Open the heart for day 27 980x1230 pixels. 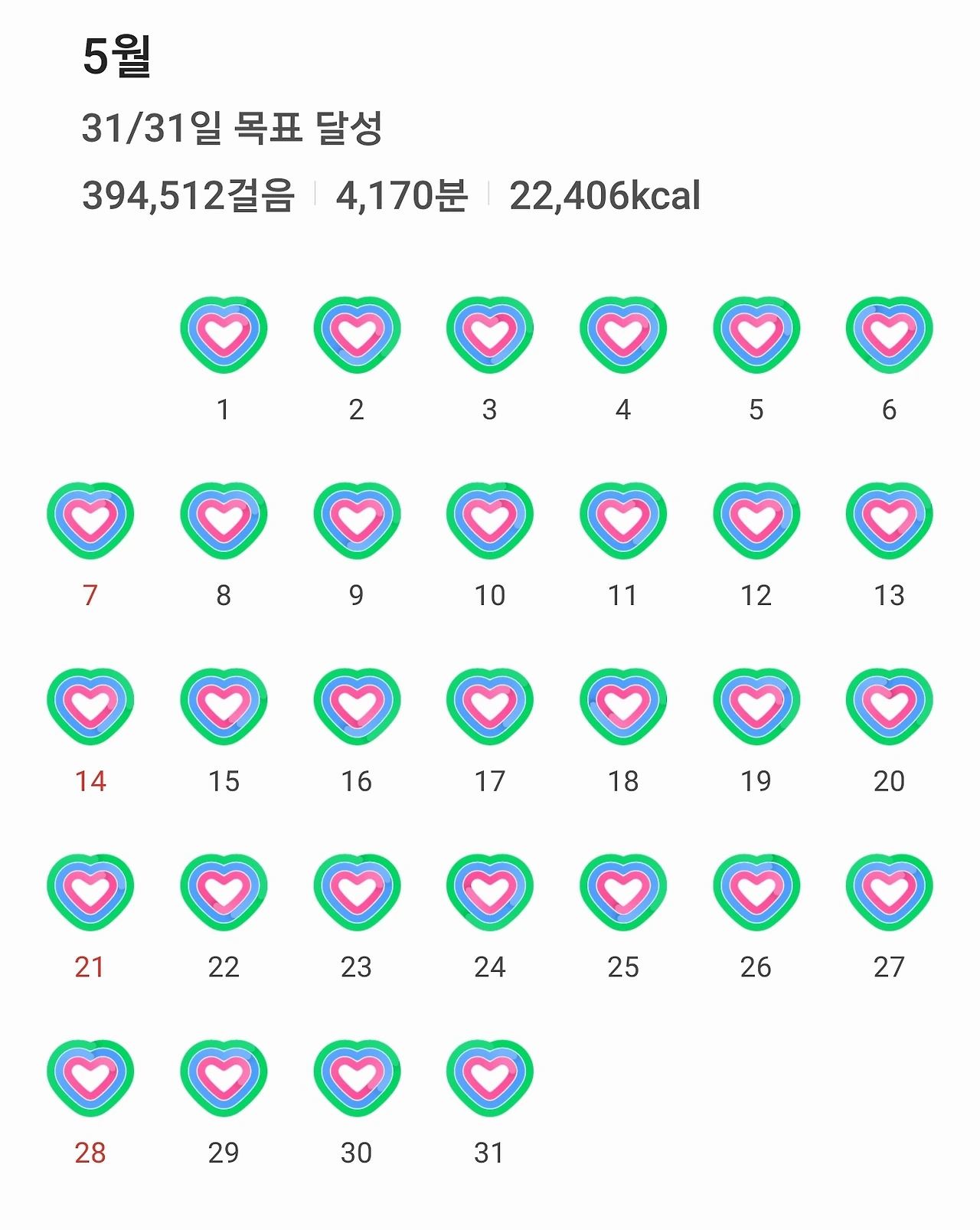(x=889, y=891)
